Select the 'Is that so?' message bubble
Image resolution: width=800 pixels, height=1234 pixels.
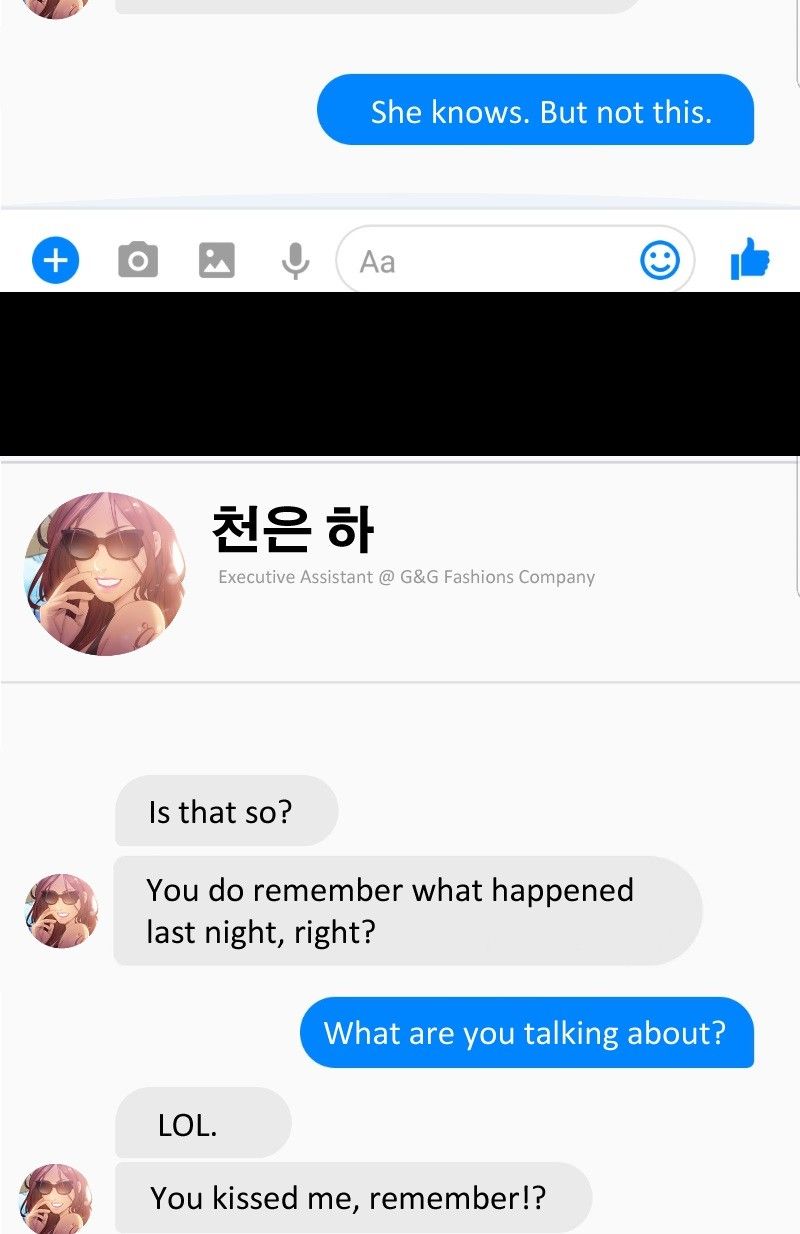[227, 811]
